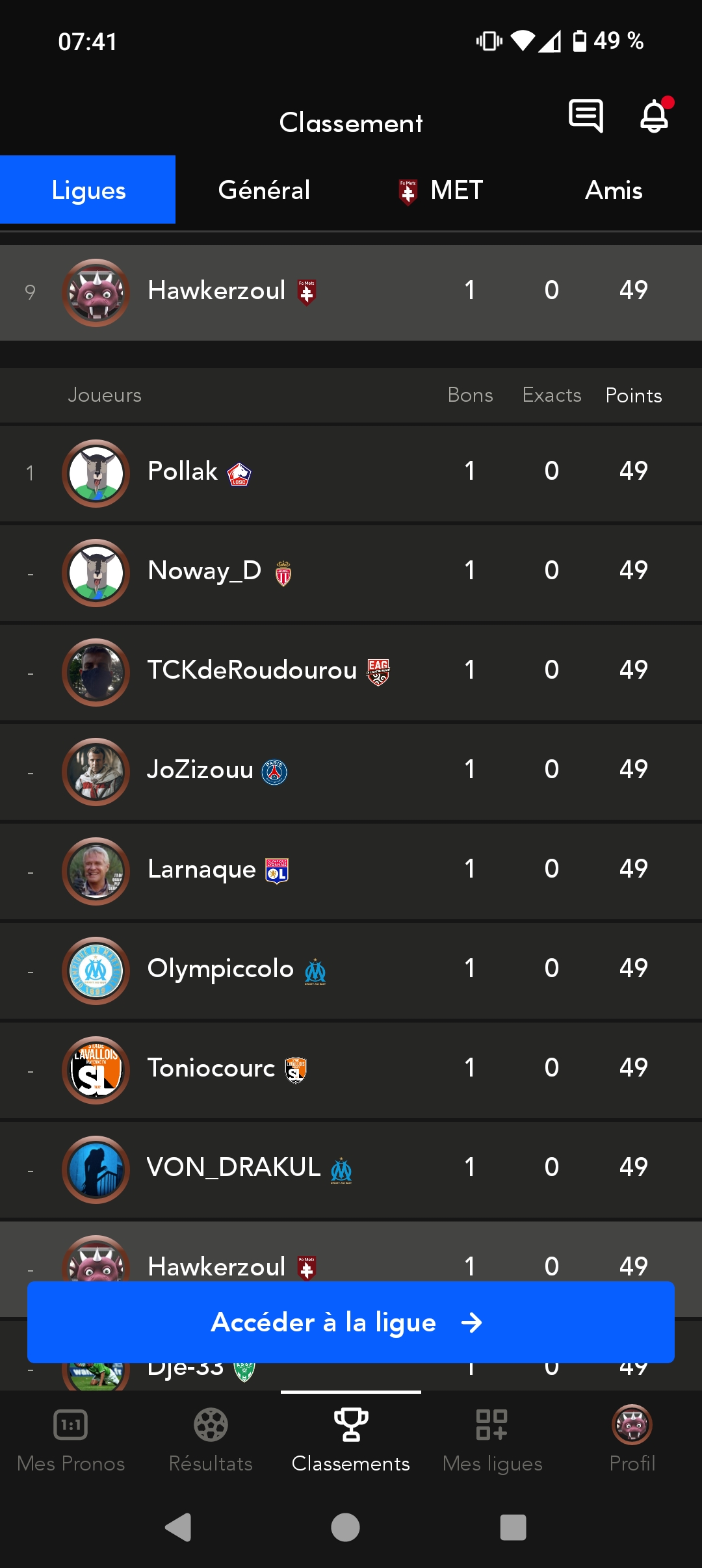
Task: Tap the Accéder à la ligue button
Action: 351,1322
